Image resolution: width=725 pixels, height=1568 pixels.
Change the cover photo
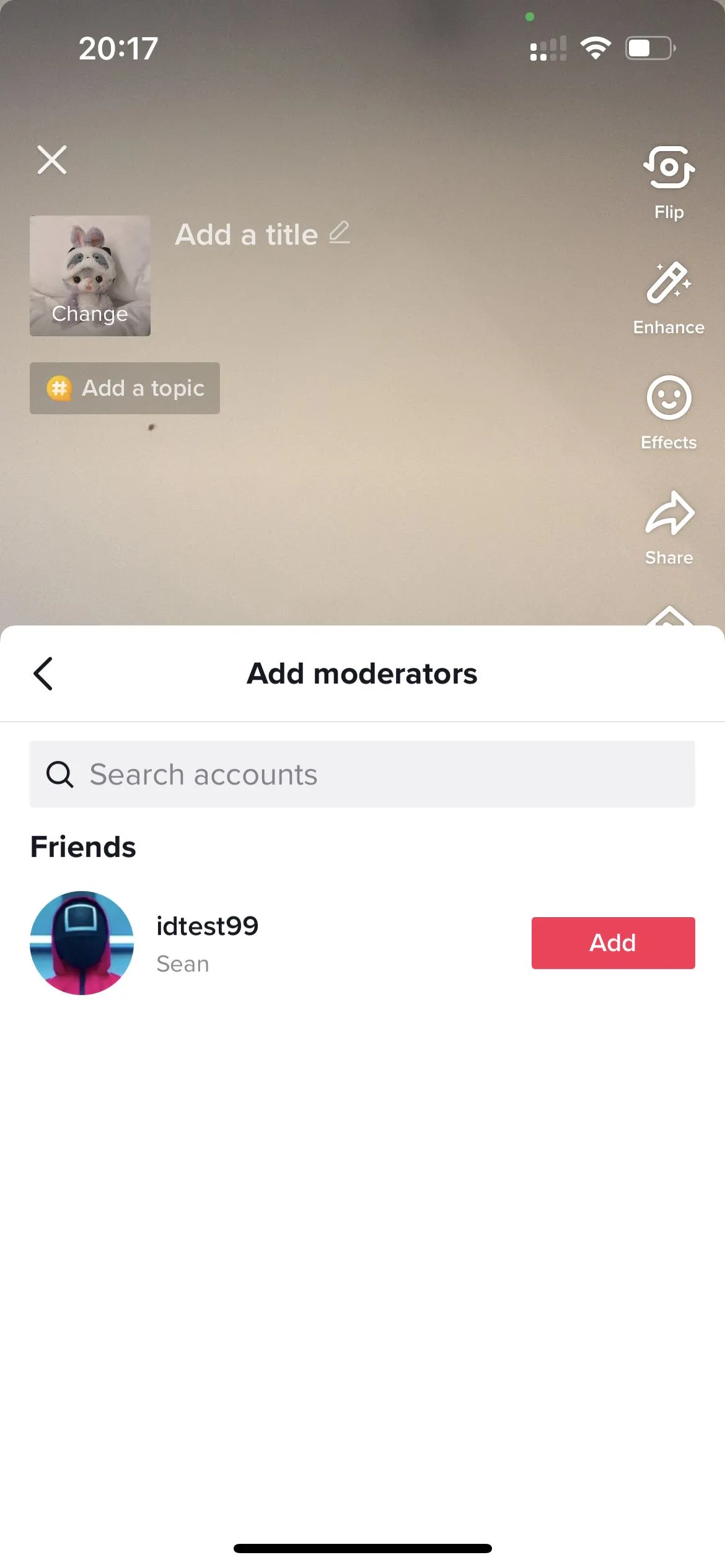(90, 276)
